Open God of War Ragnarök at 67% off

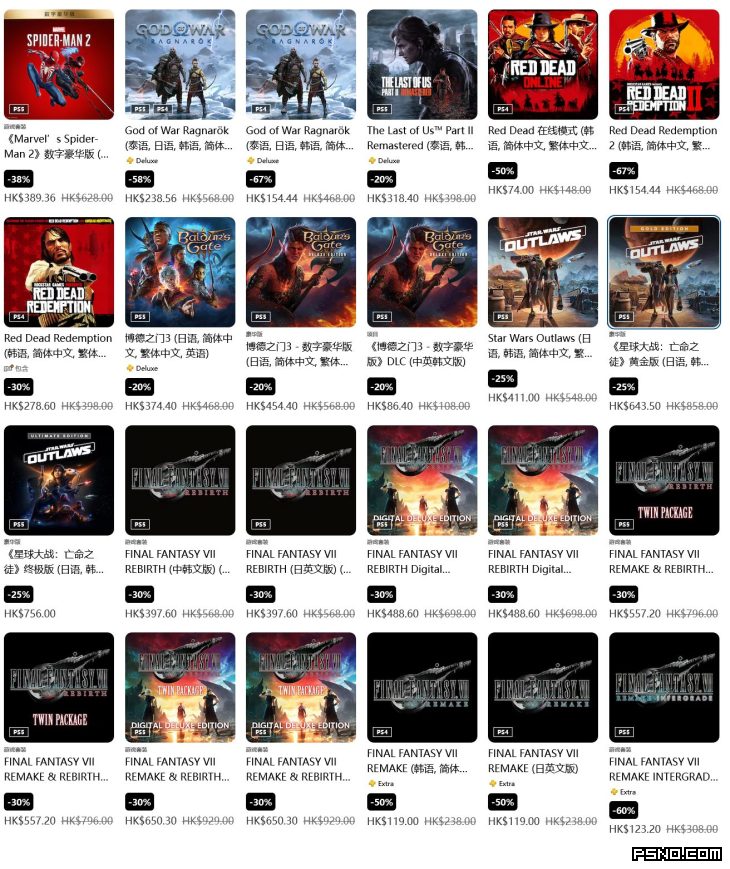(x=301, y=65)
